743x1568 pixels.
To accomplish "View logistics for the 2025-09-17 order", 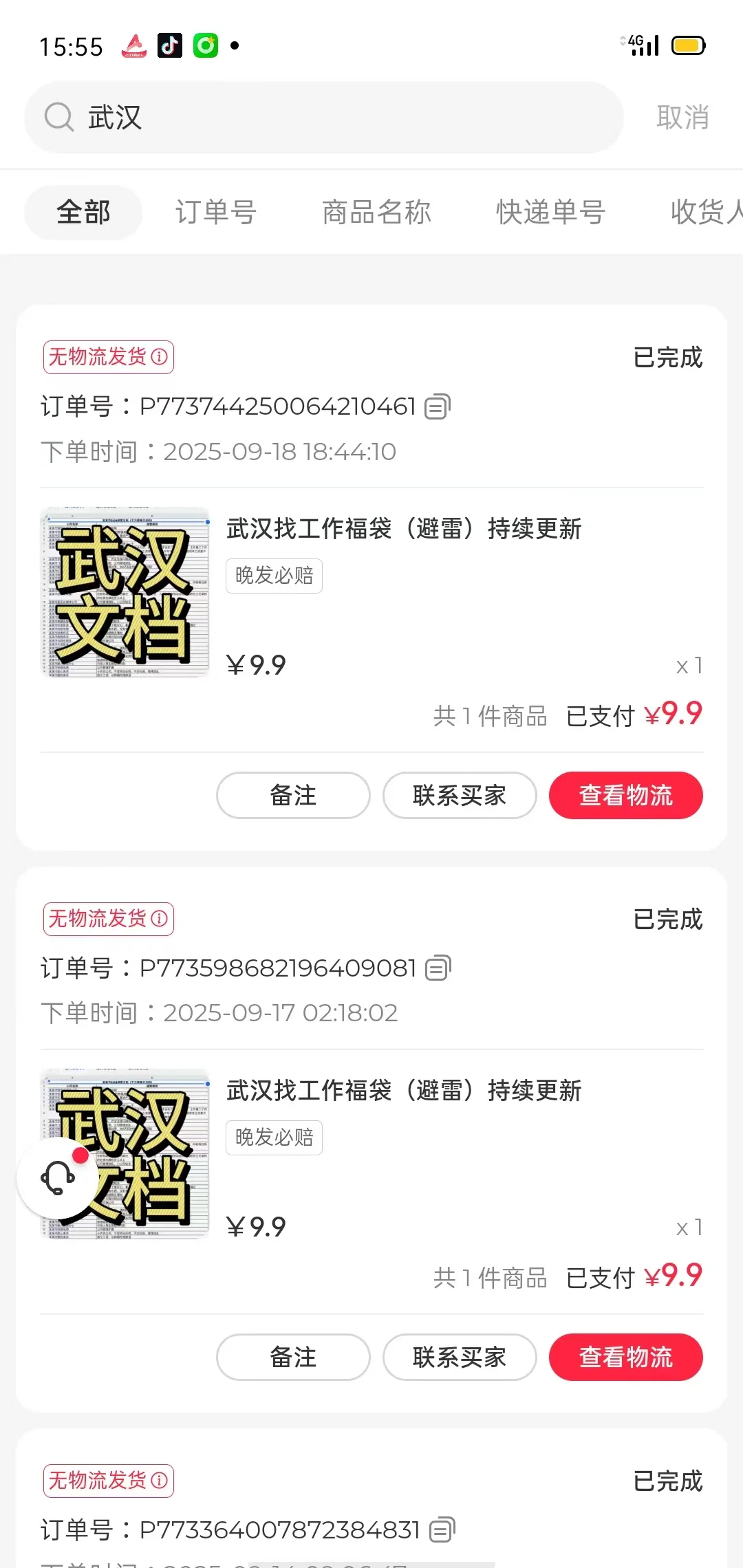I will point(625,1358).
